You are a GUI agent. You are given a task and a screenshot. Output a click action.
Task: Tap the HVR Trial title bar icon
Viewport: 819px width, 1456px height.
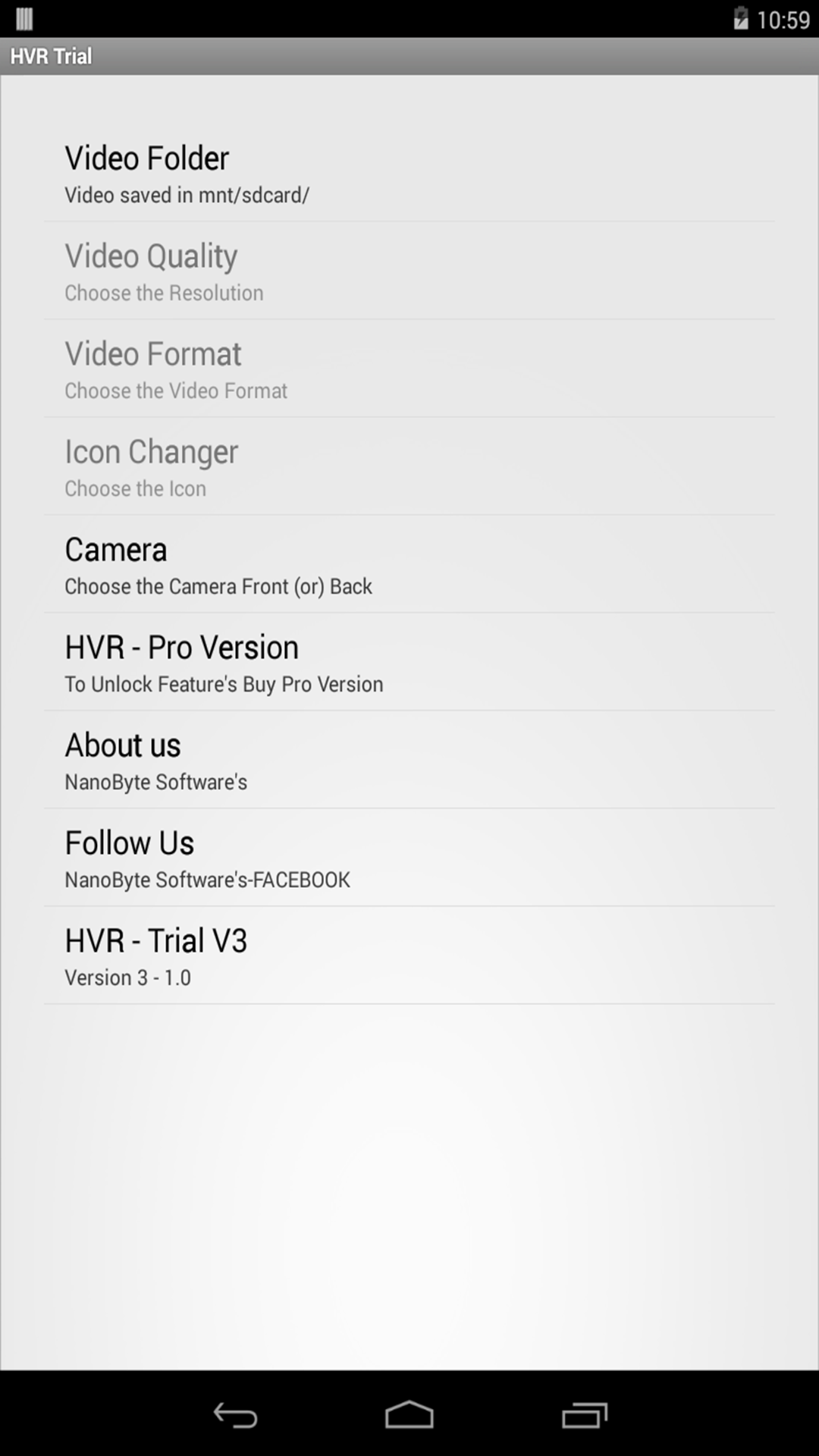(x=23, y=55)
